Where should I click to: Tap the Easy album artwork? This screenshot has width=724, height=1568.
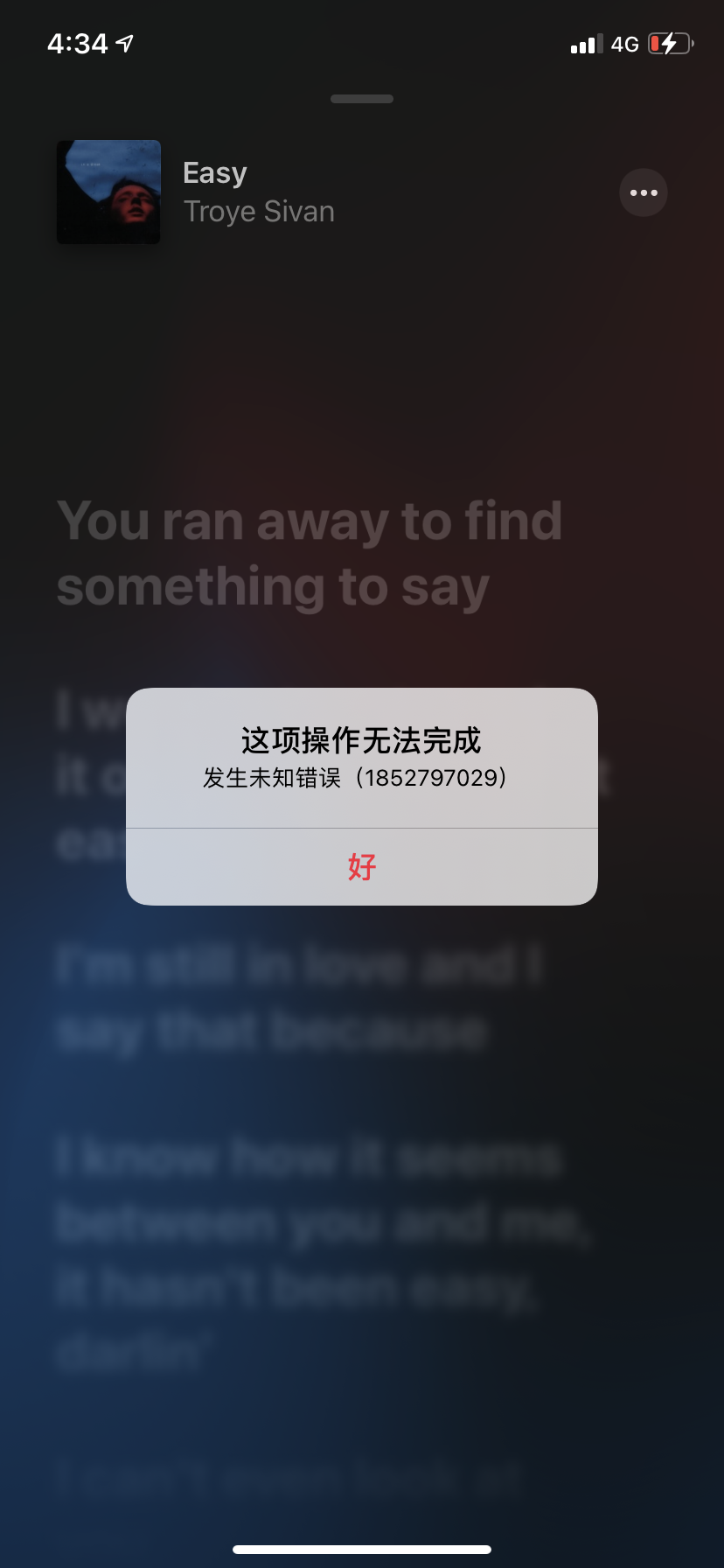click(108, 192)
